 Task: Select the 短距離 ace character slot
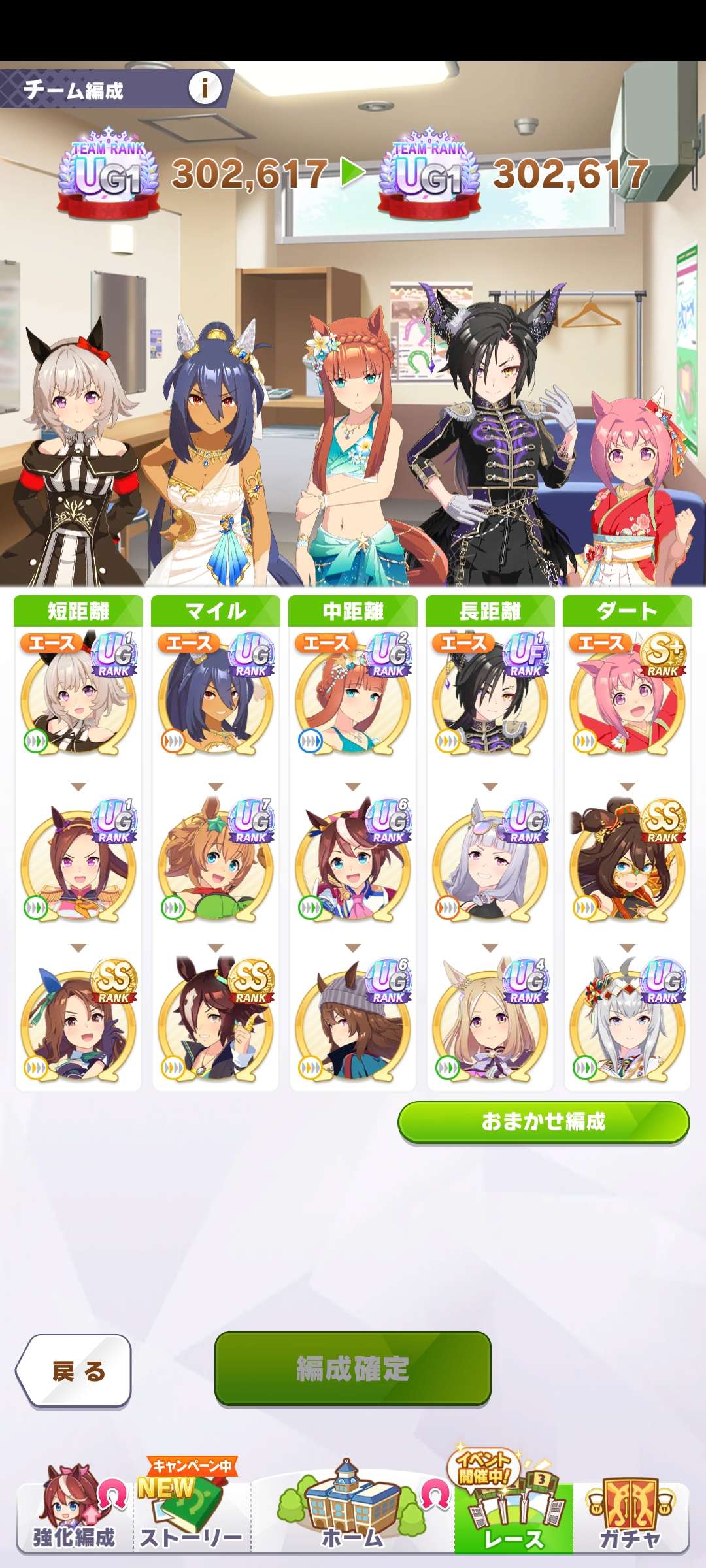(x=78, y=696)
